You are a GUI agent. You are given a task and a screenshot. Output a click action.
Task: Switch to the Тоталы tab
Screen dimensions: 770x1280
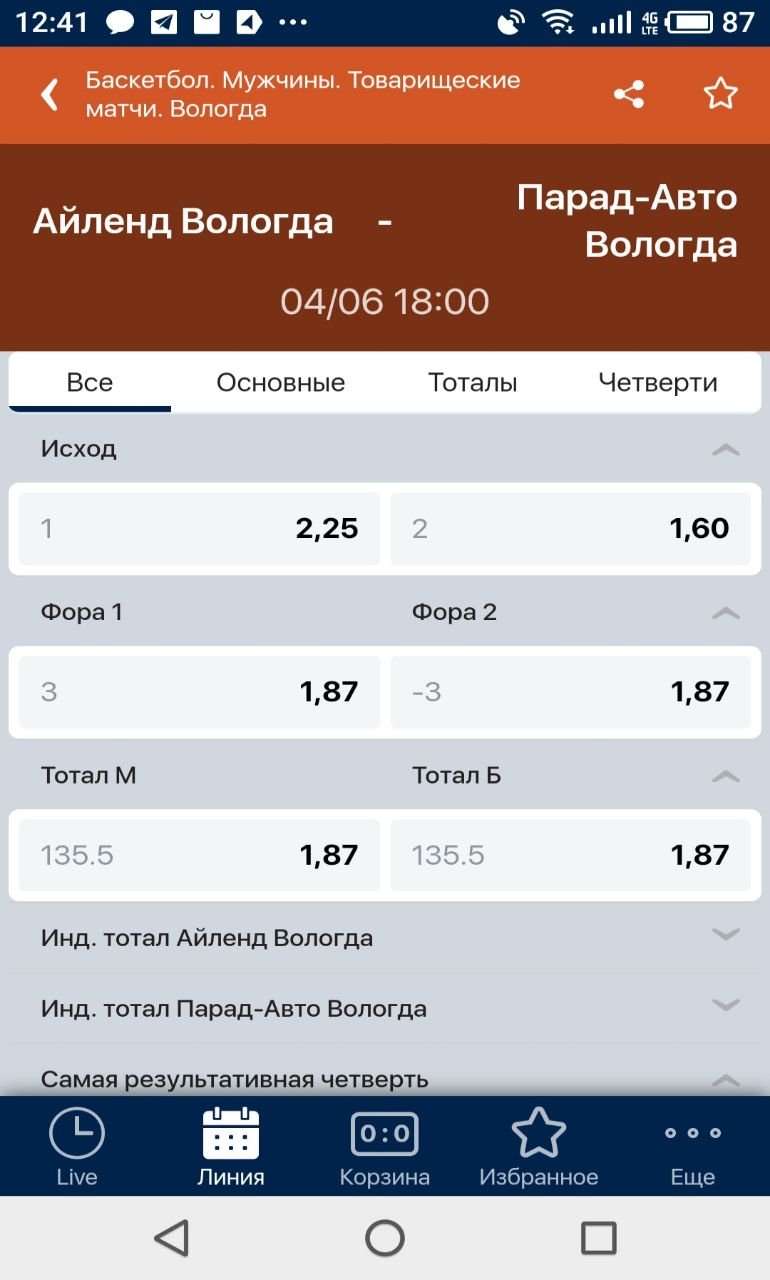tap(472, 382)
